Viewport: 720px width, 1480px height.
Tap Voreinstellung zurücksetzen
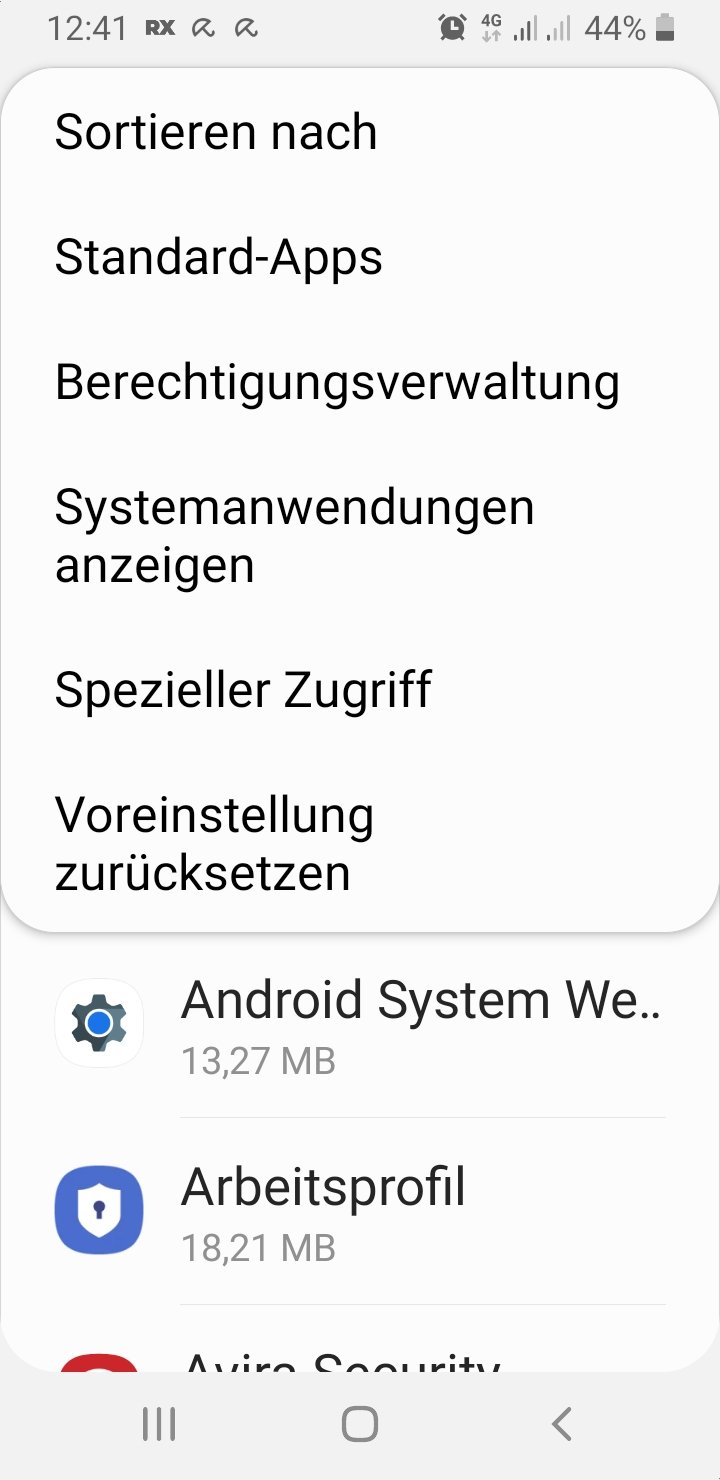pos(359,843)
